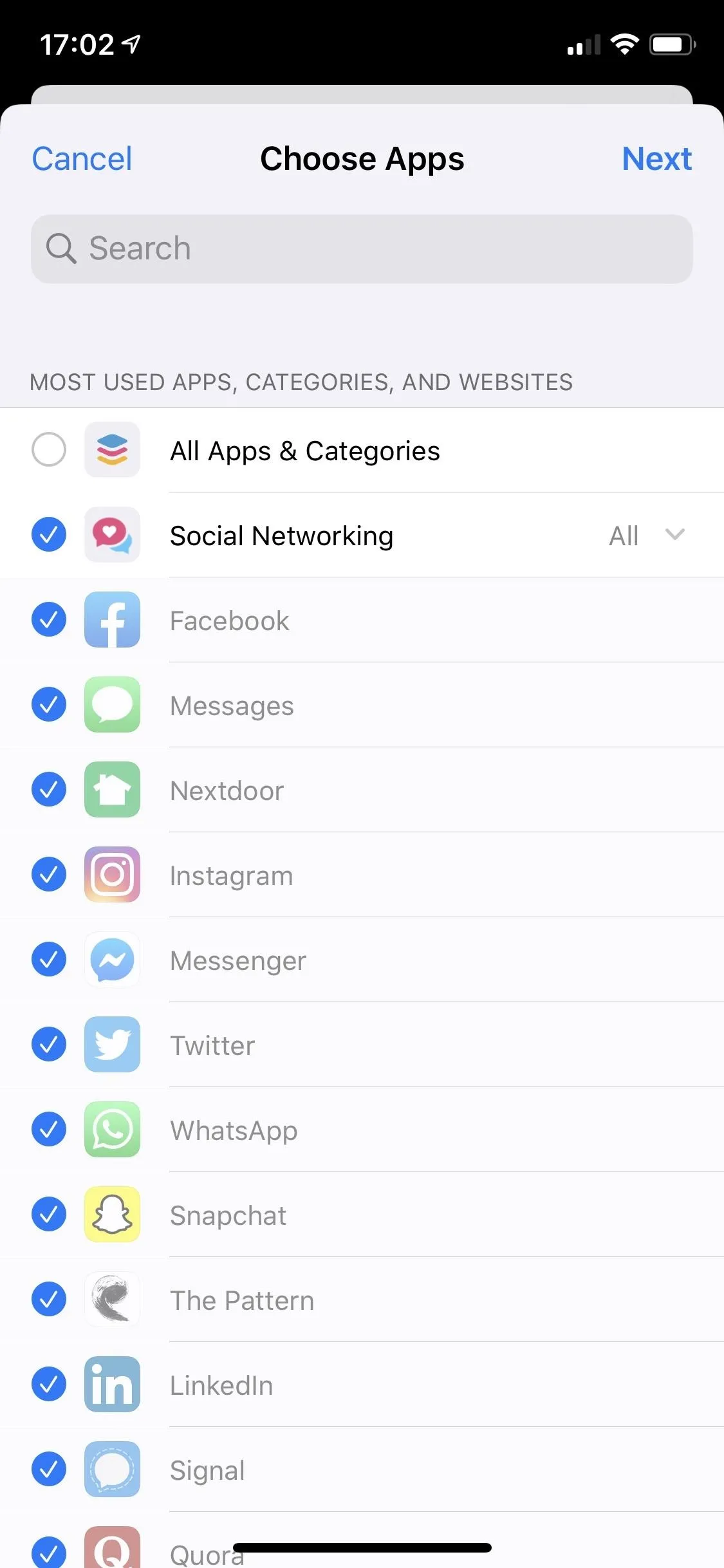Image resolution: width=724 pixels, height=1568 pixels.
Task: Uncheck the Social Networking category
Action: click(49, 534)
